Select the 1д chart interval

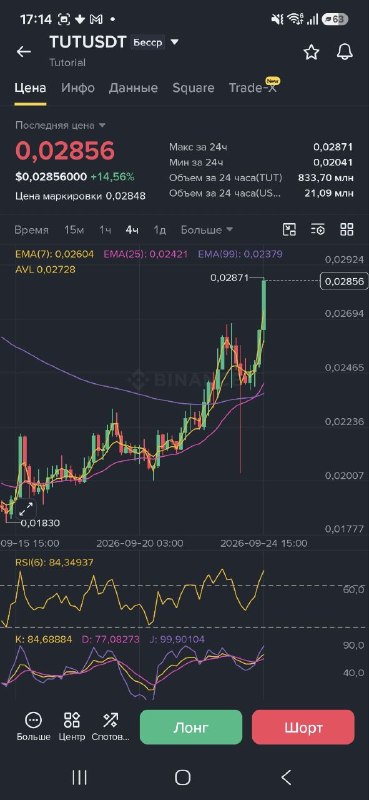160,230
